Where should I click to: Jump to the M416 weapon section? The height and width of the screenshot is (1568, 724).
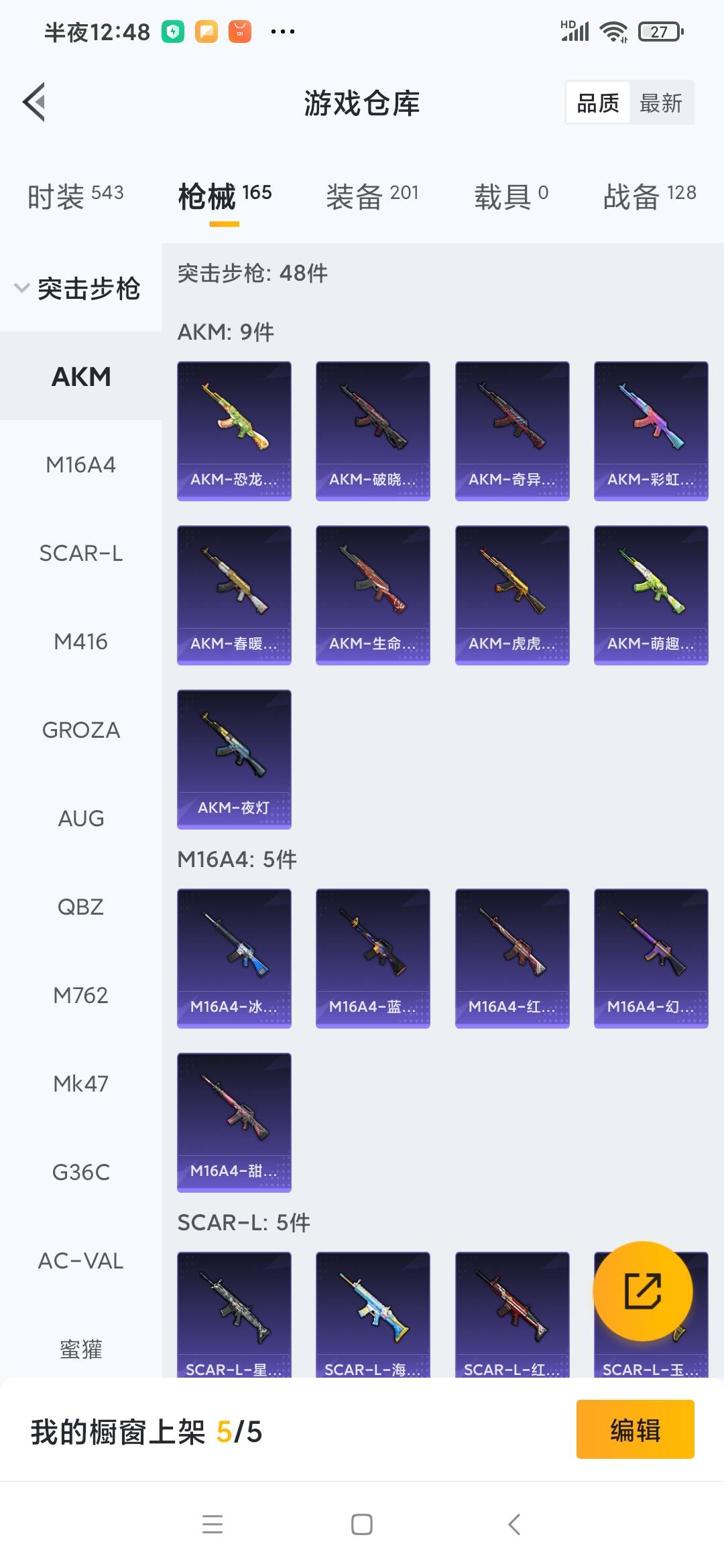click(x=80, y=641)
